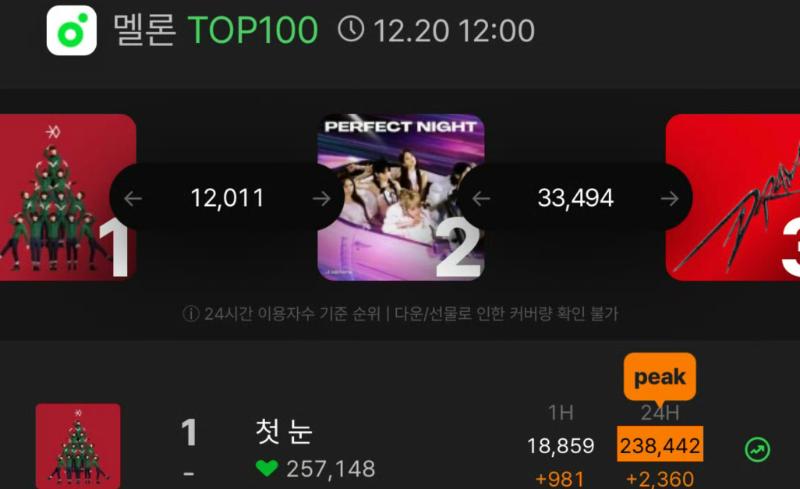Open the red rank 3 album cover
The image size is (800, 489).
735,197
